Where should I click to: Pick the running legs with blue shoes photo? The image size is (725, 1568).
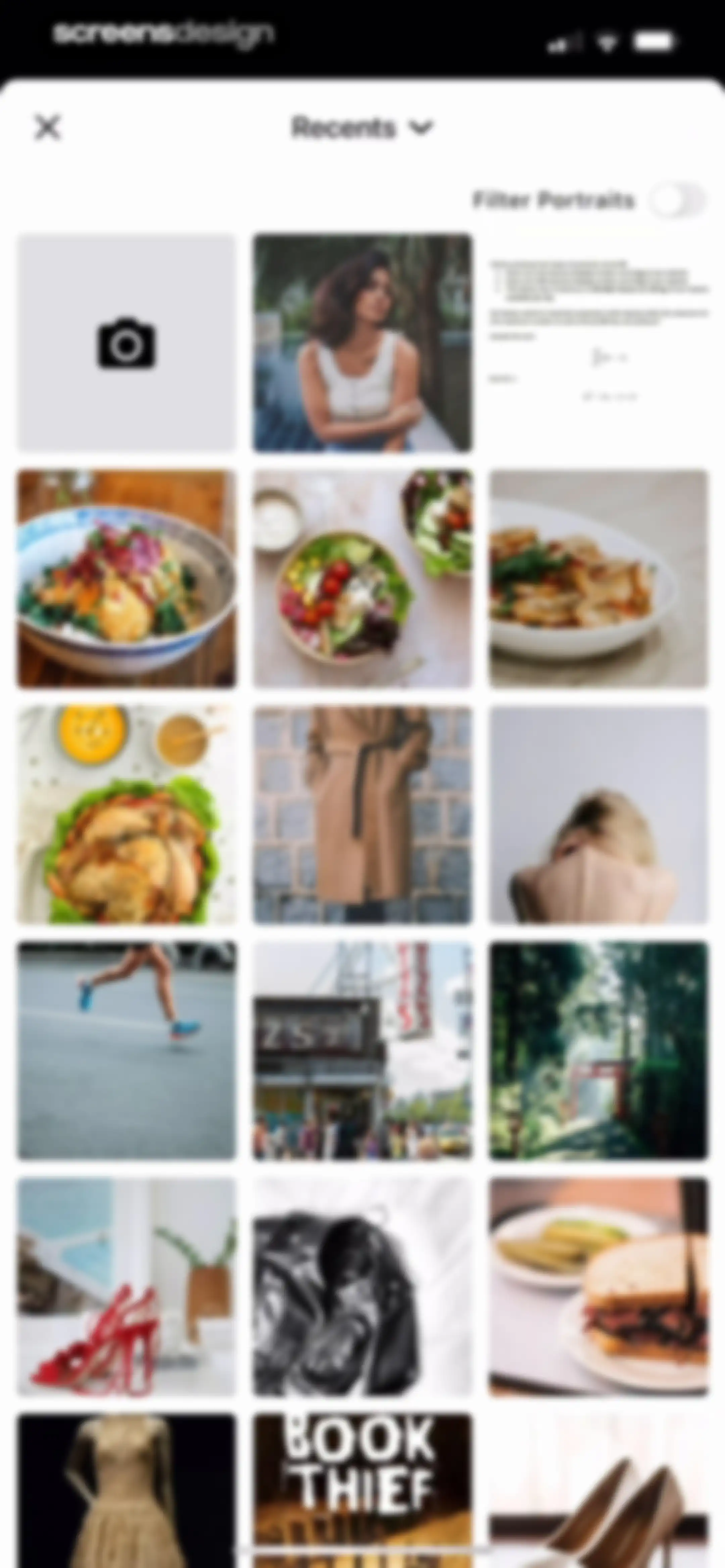126,1051
